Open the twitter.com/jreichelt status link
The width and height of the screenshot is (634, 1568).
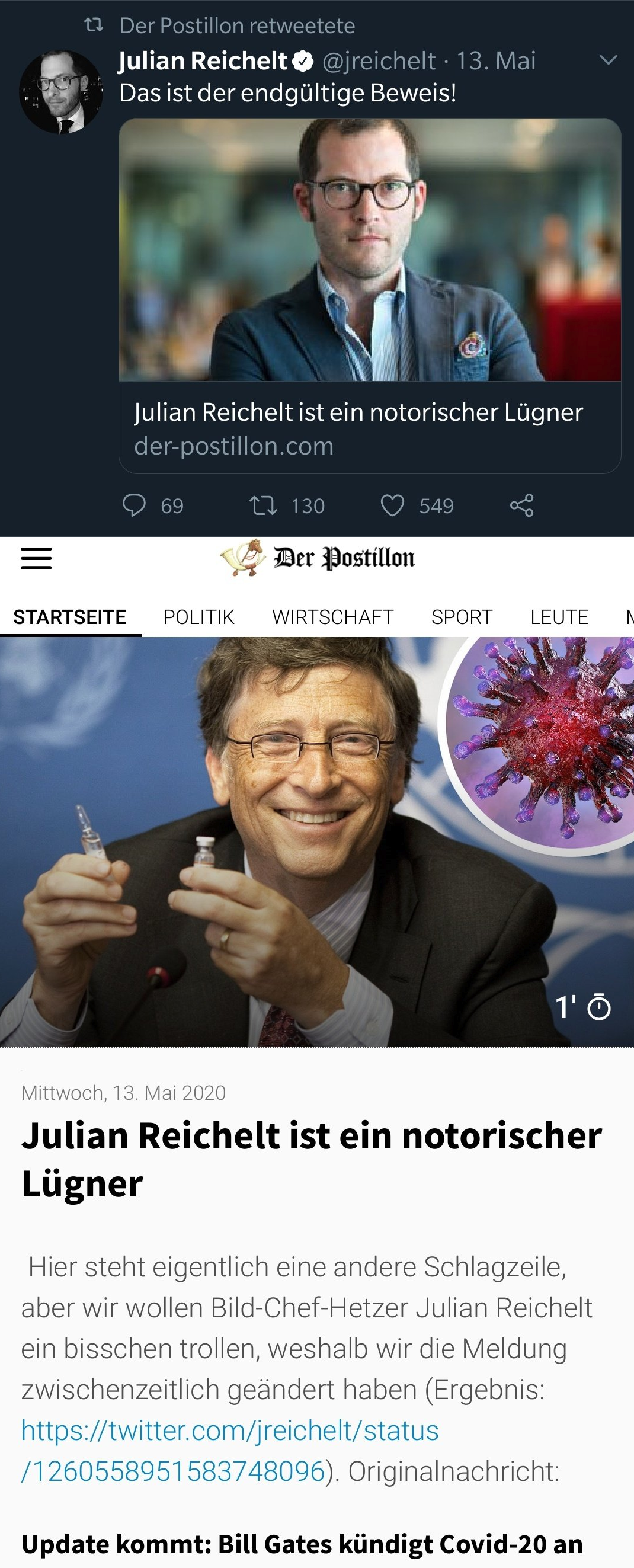click(230, 1450)
